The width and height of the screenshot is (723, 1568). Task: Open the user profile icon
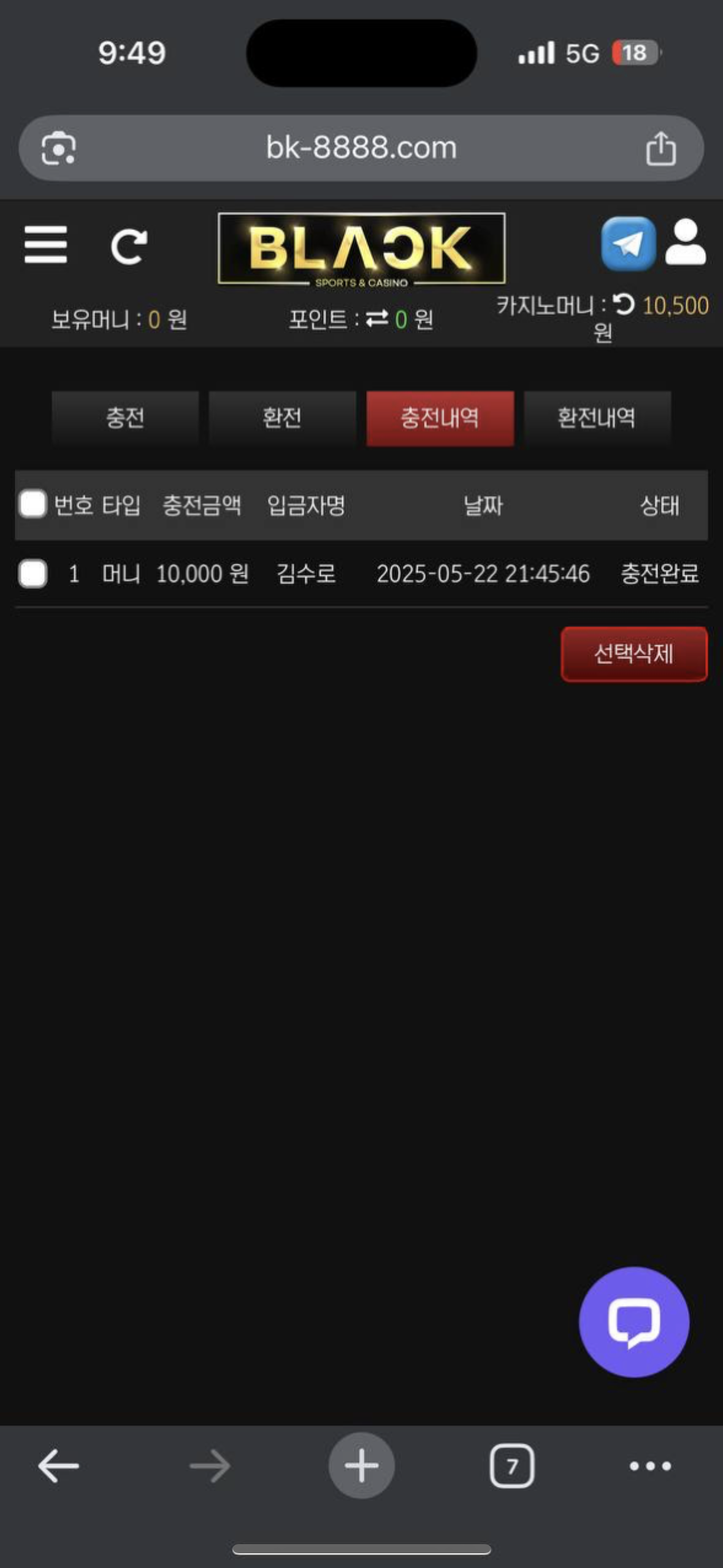686,243
